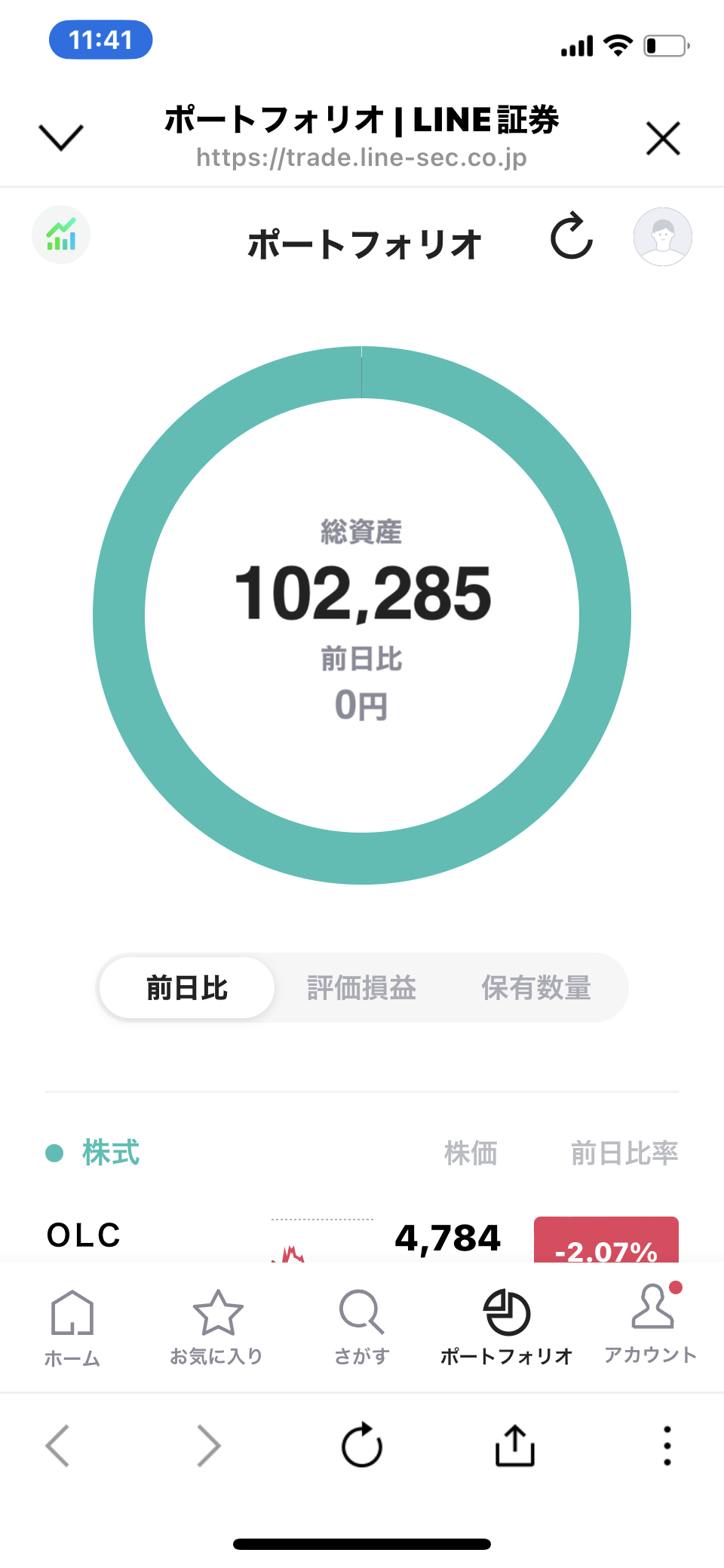Select the 前日比 segment

tap(187, 987)
